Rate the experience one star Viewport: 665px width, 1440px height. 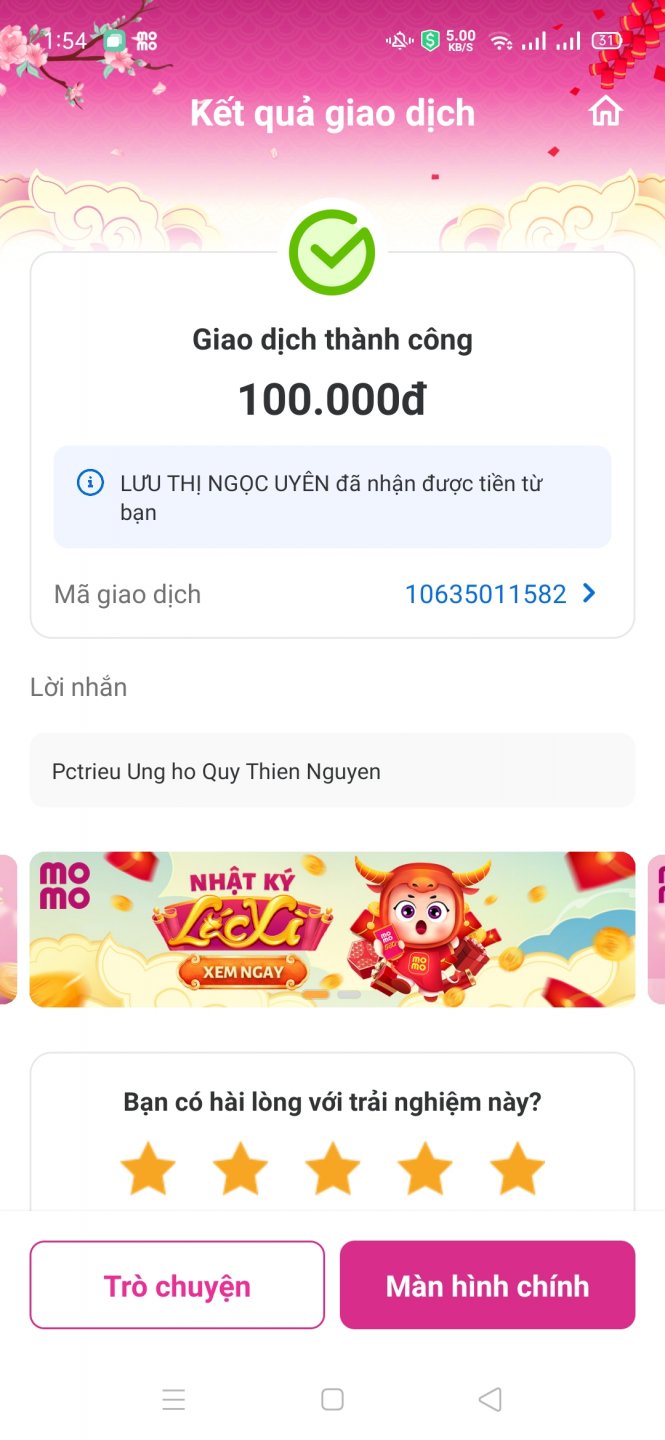(148, 1169)
